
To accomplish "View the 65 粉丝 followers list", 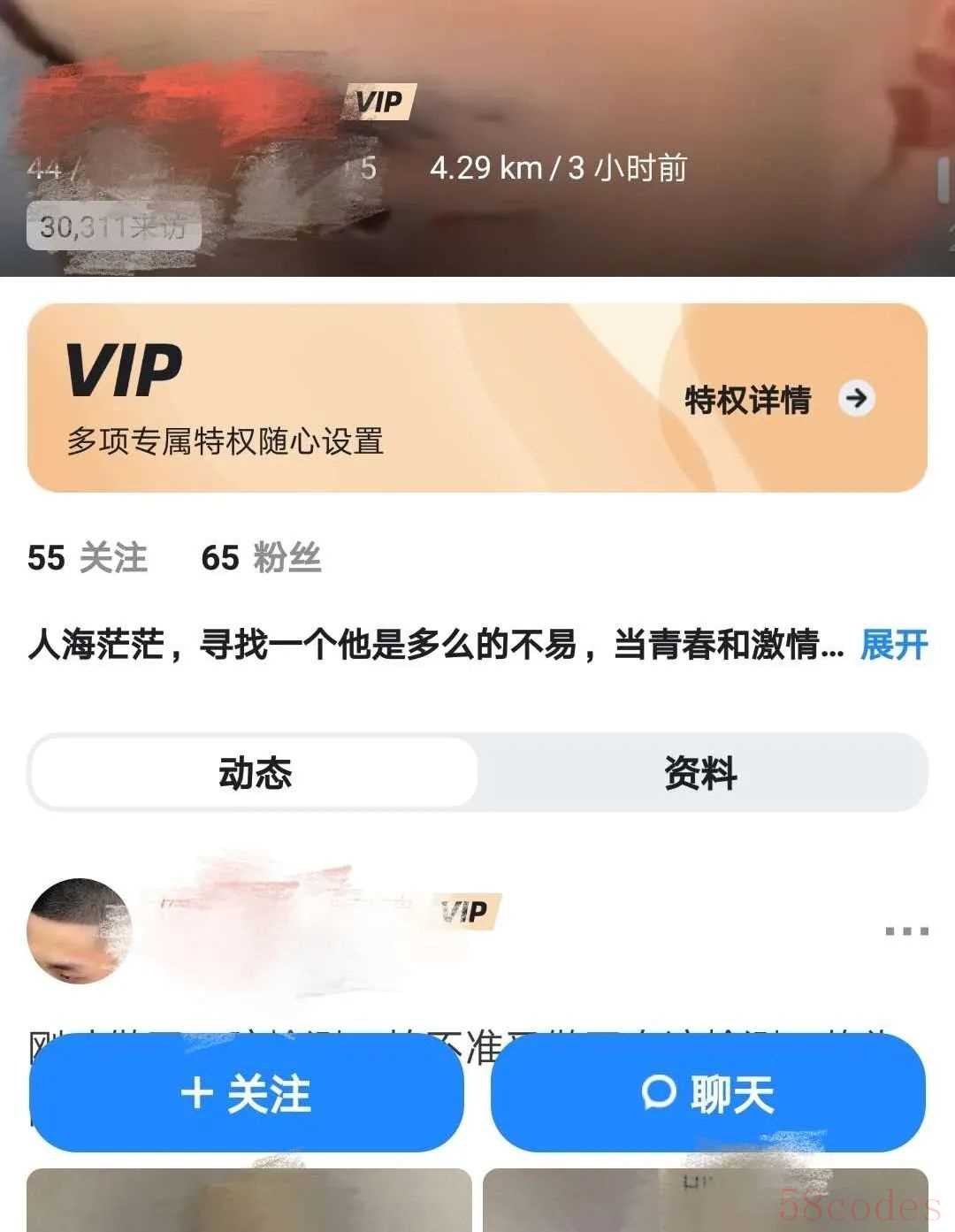I will 261,558.
